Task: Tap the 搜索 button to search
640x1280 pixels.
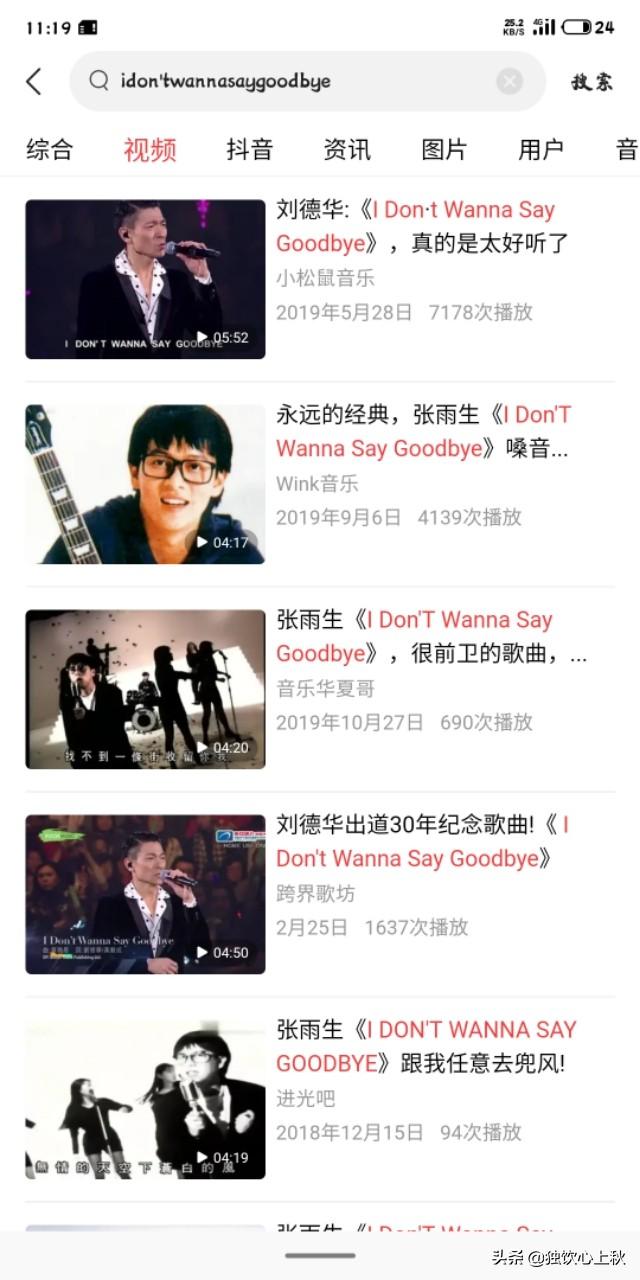Action: click(x=592, y=82)
